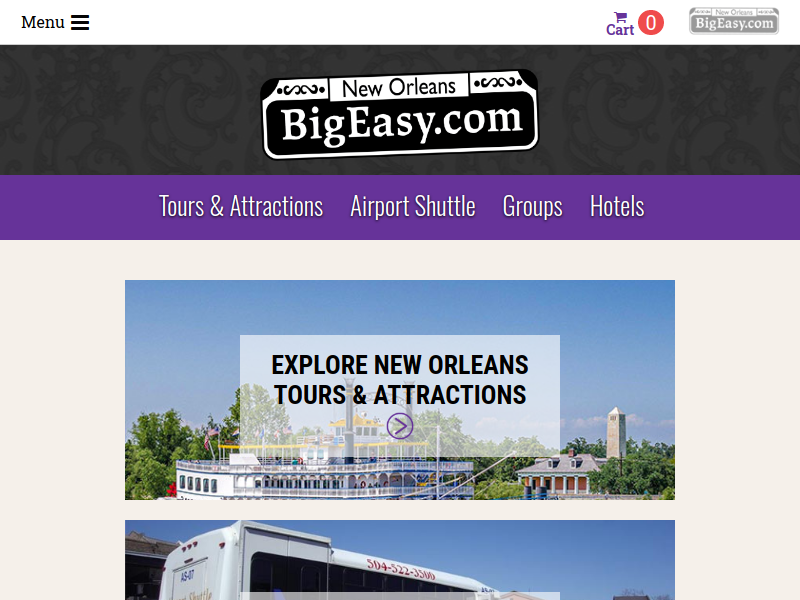View the shopping cart
The image size is (800, 600).
pos(633,23)
